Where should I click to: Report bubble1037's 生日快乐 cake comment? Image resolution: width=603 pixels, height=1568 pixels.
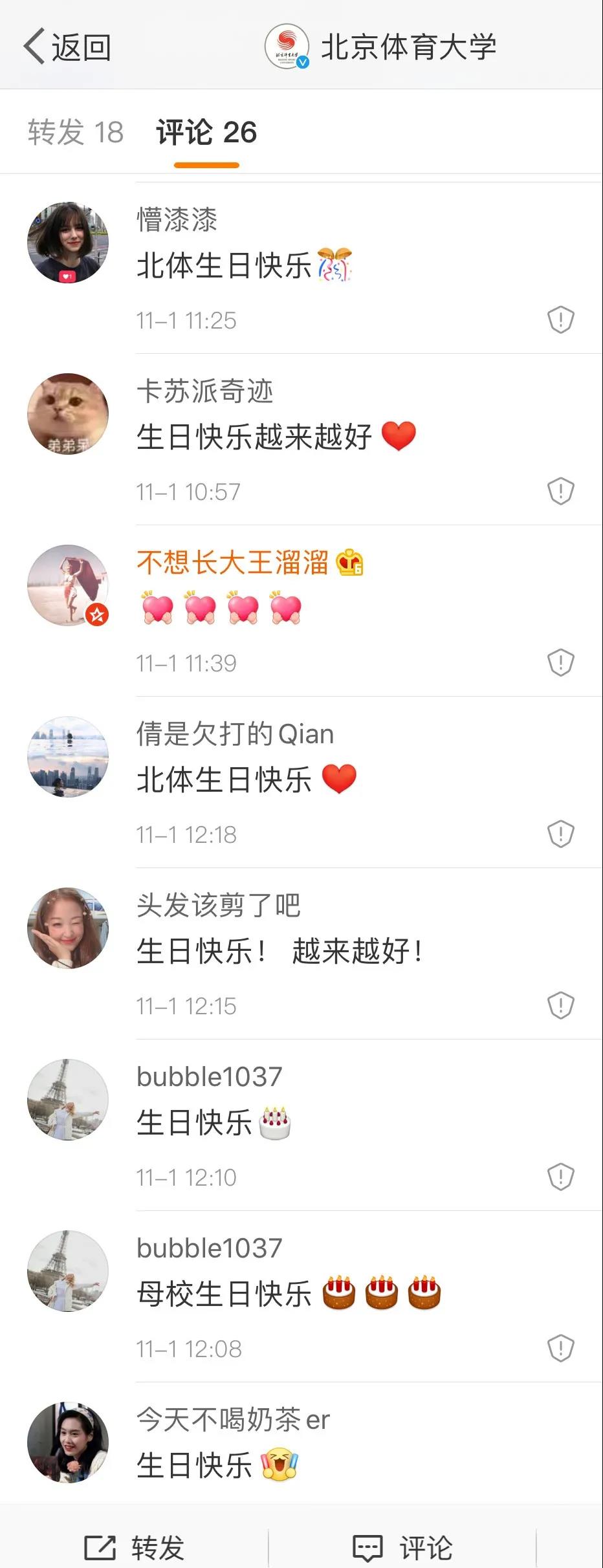(560, 1177)
